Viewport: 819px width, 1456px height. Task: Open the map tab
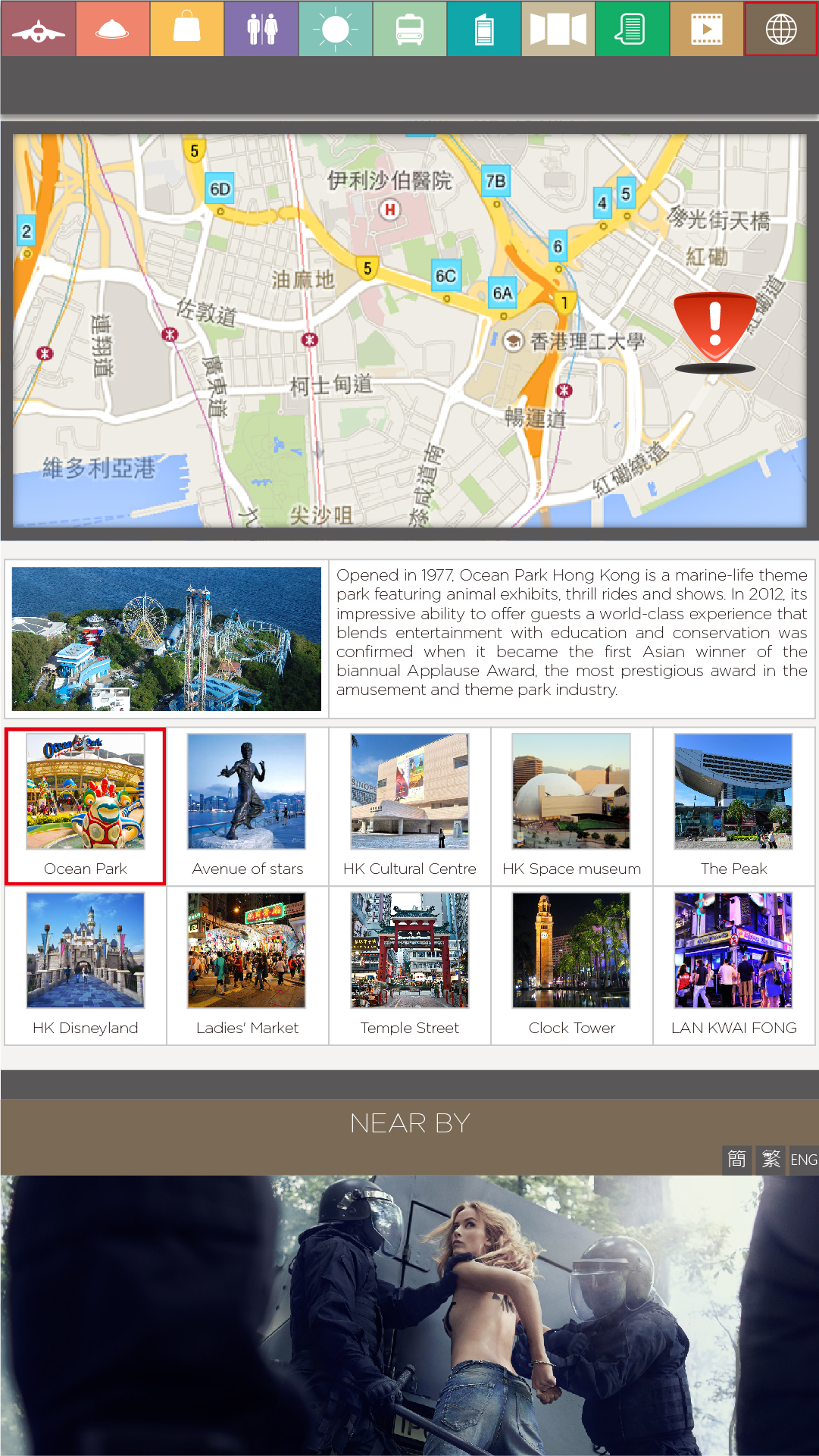point(558,29)
